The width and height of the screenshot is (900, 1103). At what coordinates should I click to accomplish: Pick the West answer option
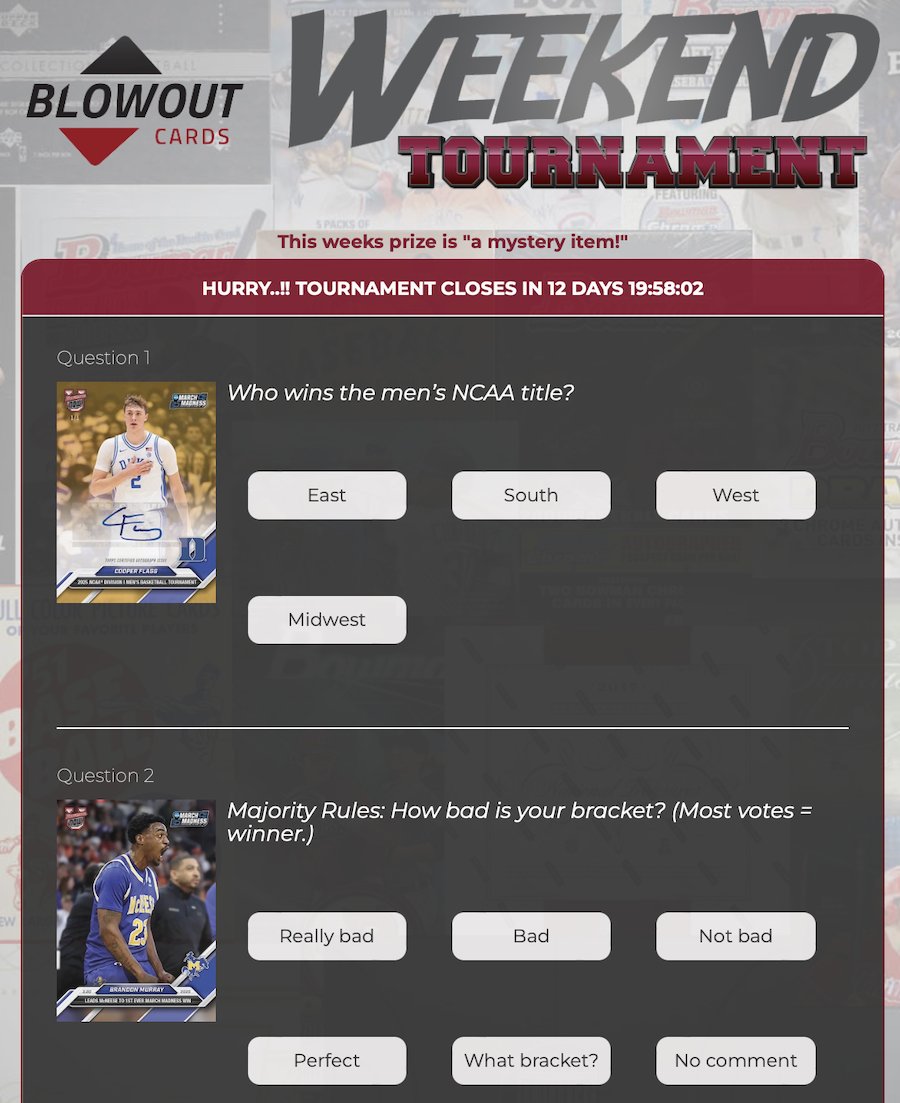(x=735, y=495)
